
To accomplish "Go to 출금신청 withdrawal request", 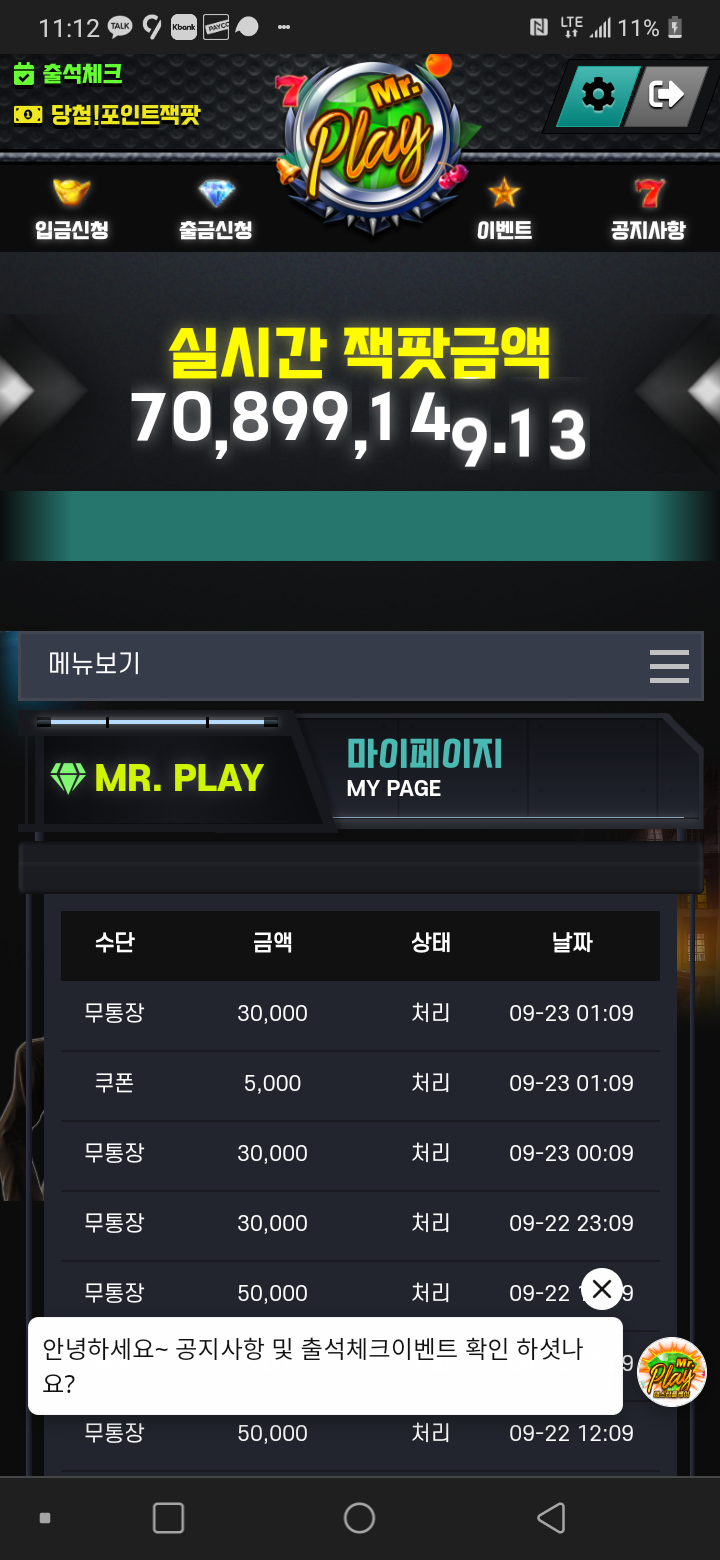I will tap(216, 208).
